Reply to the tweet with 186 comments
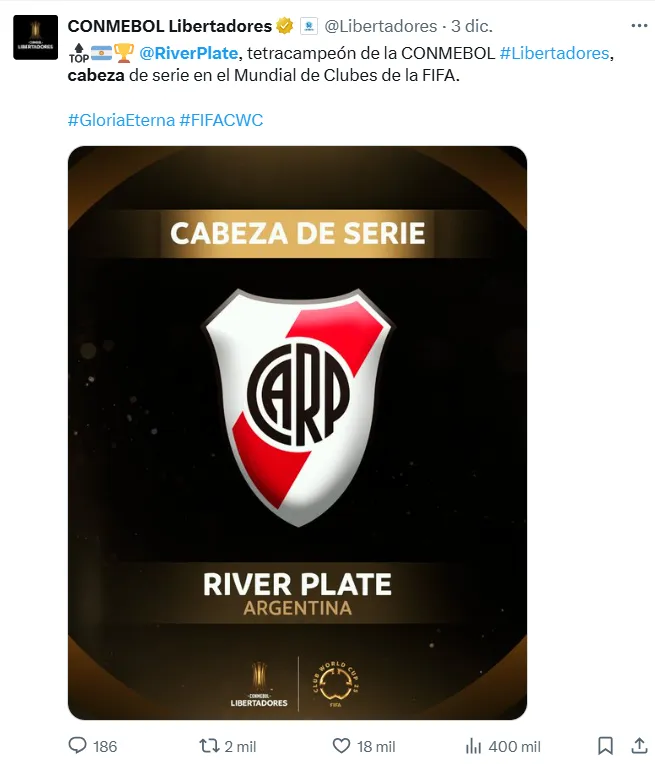The width and height of the screenshot is (655, 764). coord(78,746)
